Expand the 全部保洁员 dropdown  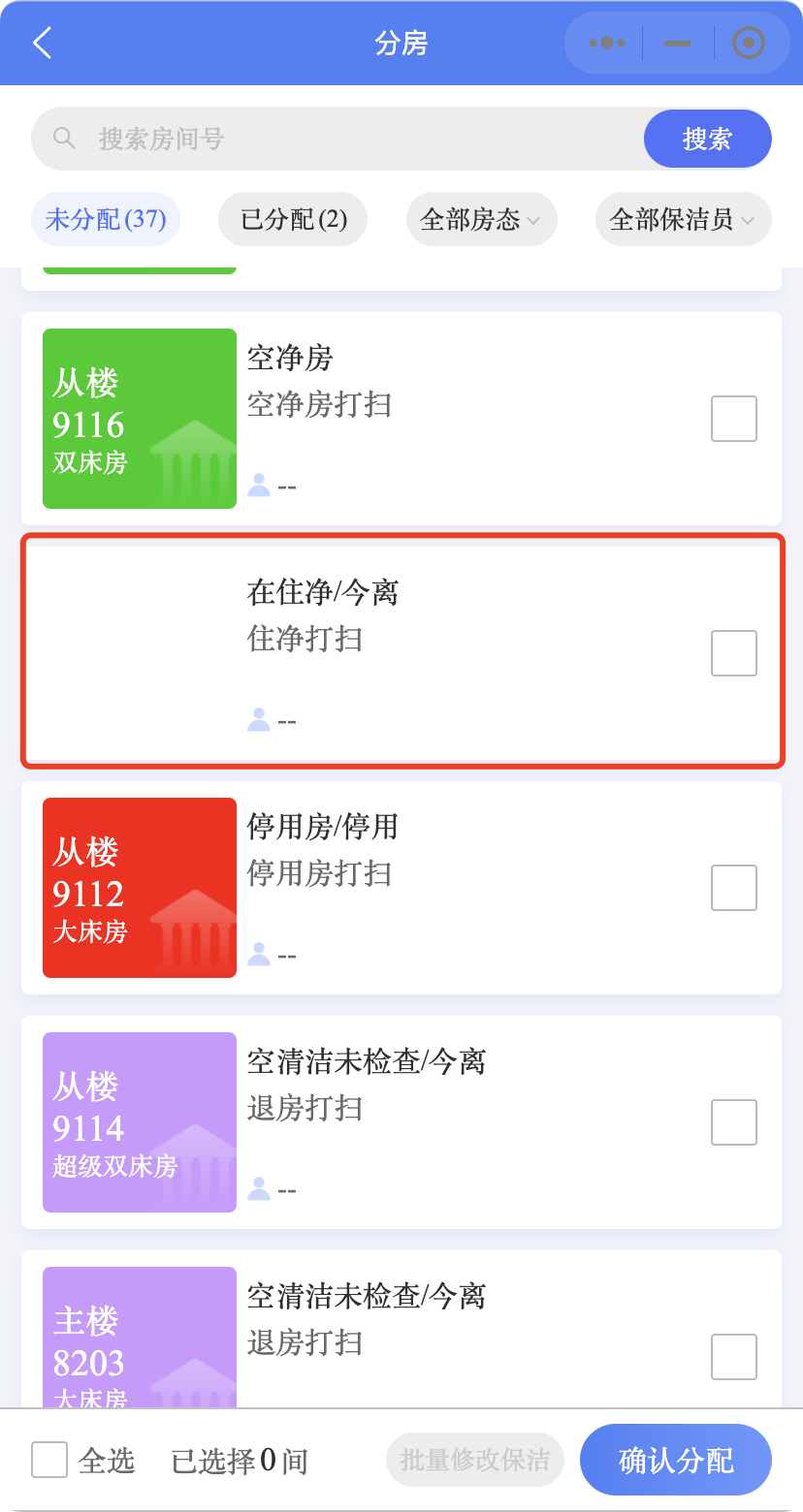click(x=683, y=219)
